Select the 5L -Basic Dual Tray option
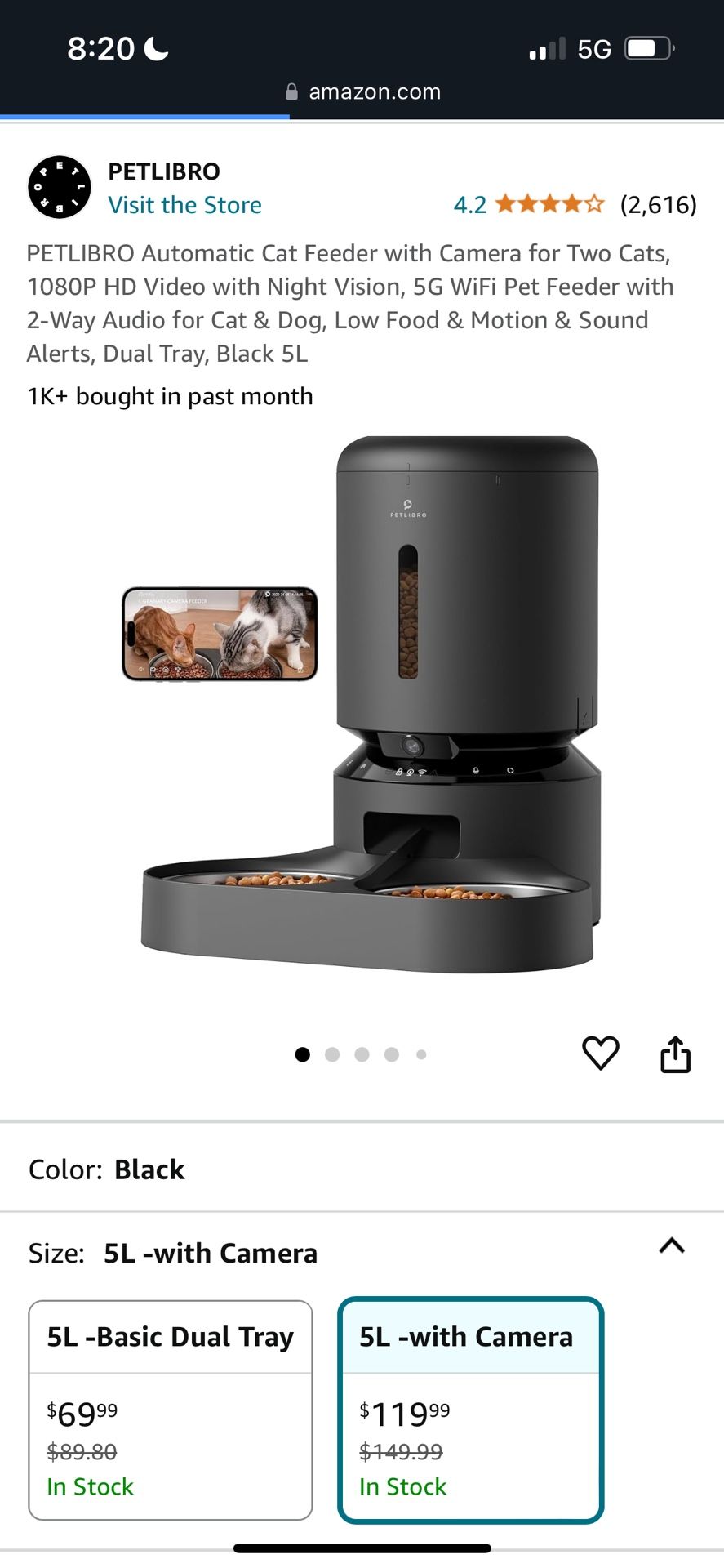 171,1409
